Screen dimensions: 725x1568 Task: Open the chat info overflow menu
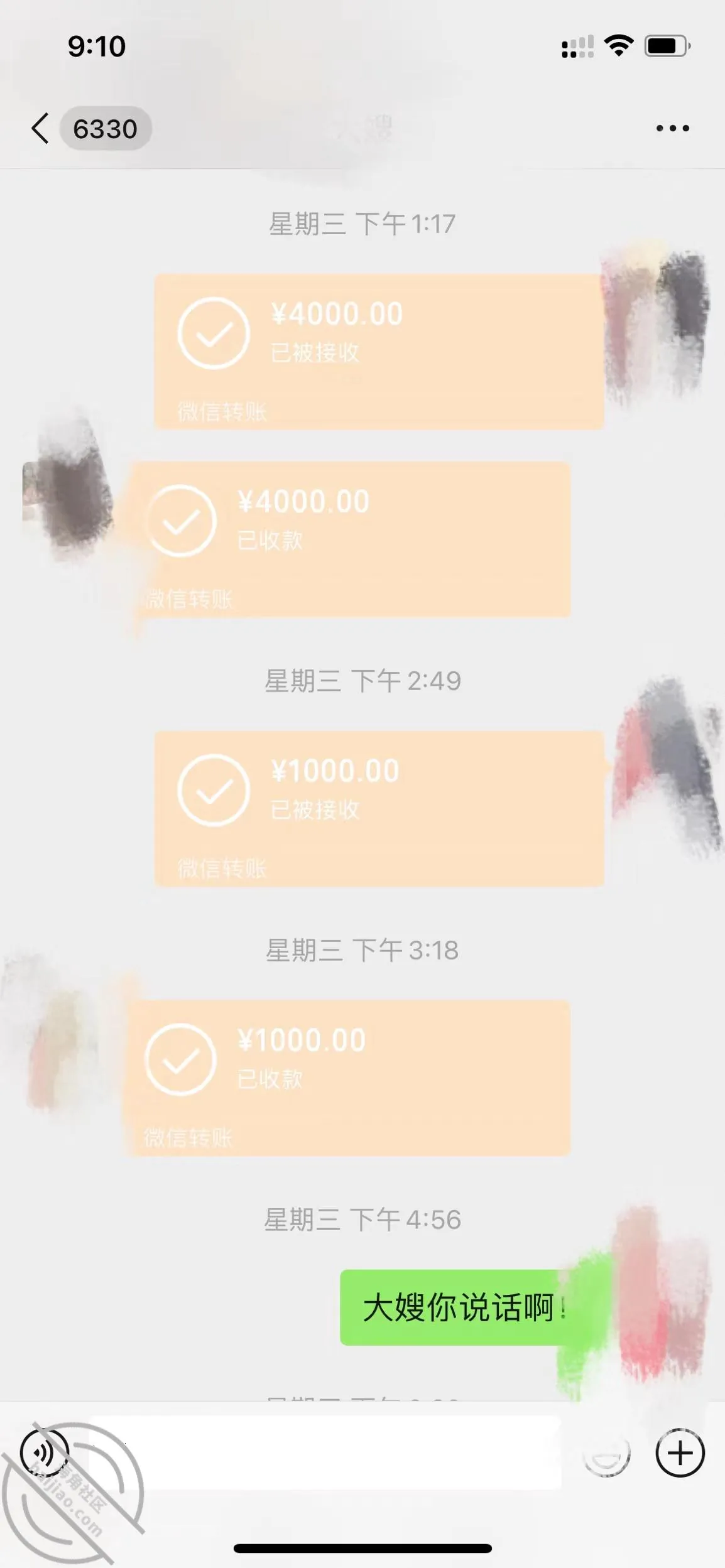[x=672, y=128]
